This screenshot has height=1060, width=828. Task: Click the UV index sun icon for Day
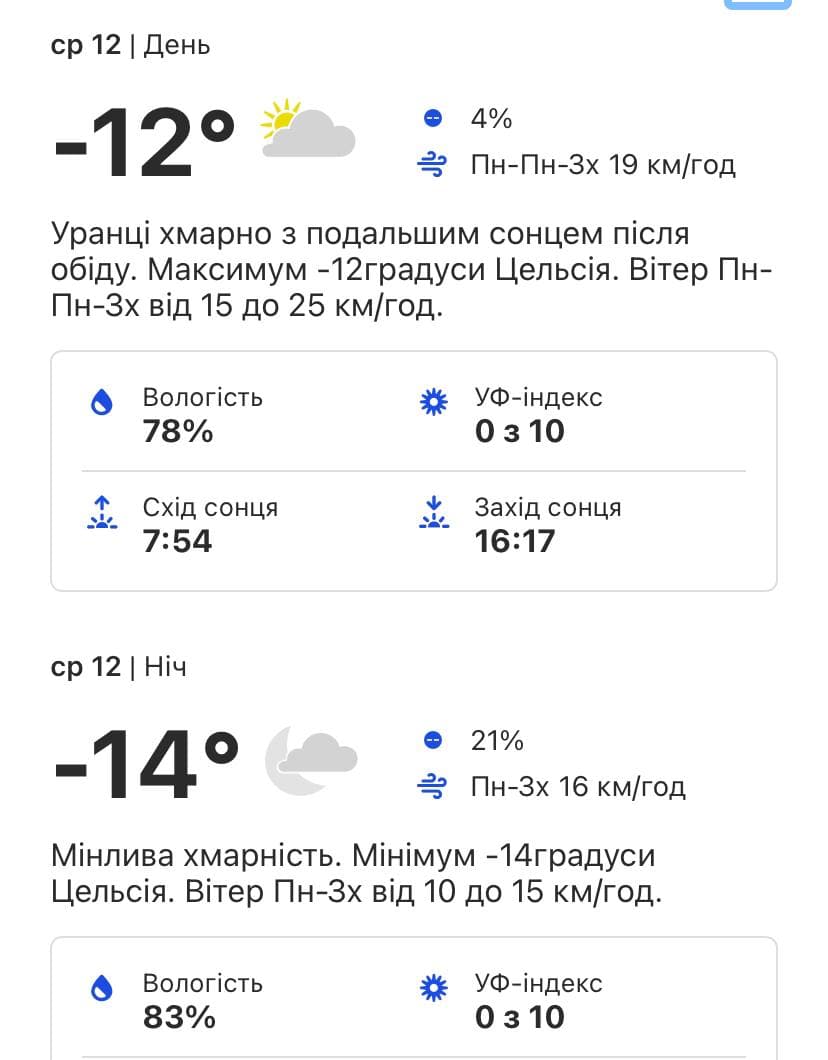(433, 401)
